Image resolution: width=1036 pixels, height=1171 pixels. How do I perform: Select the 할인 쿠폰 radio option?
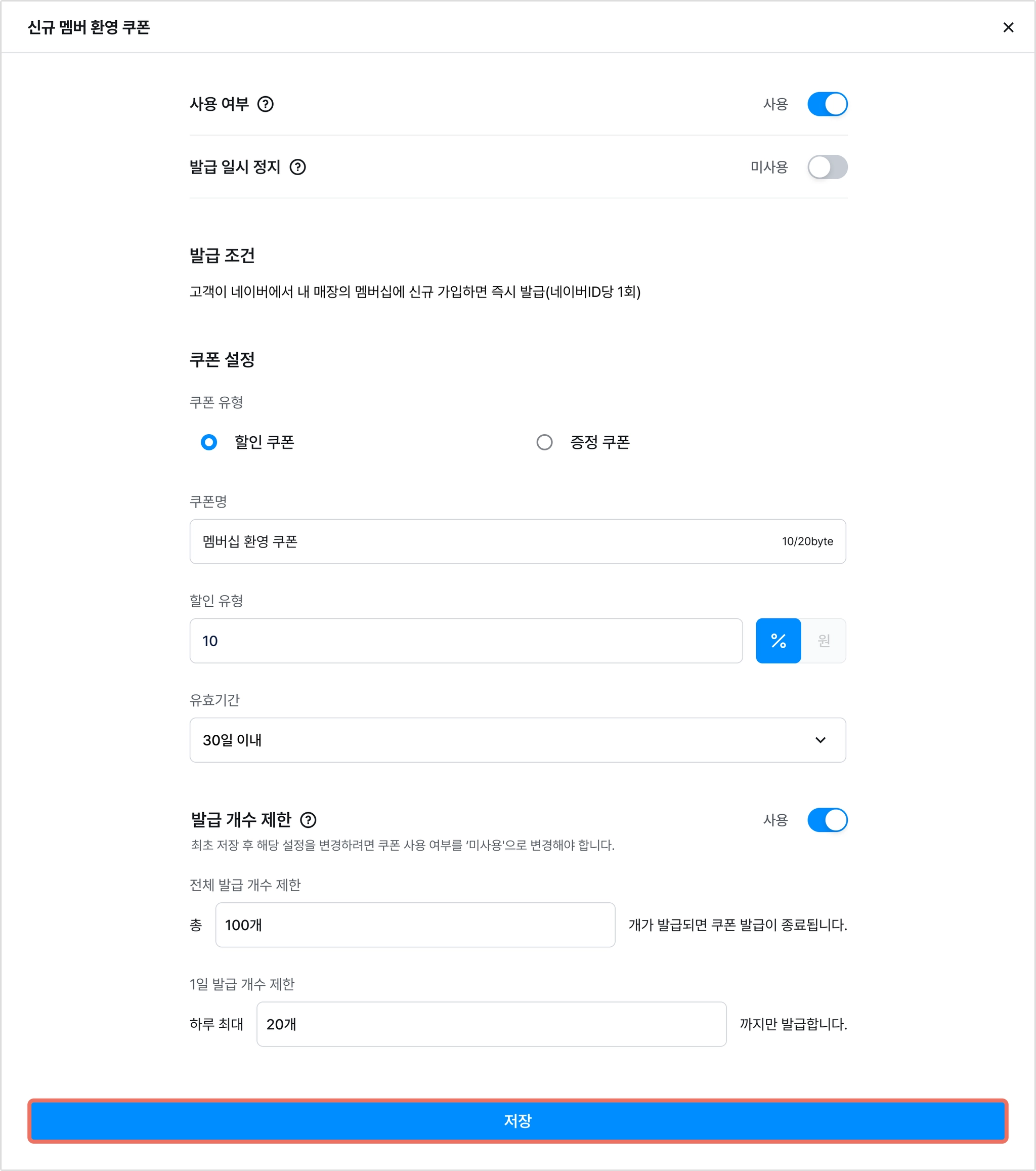[x=209, y=442]
